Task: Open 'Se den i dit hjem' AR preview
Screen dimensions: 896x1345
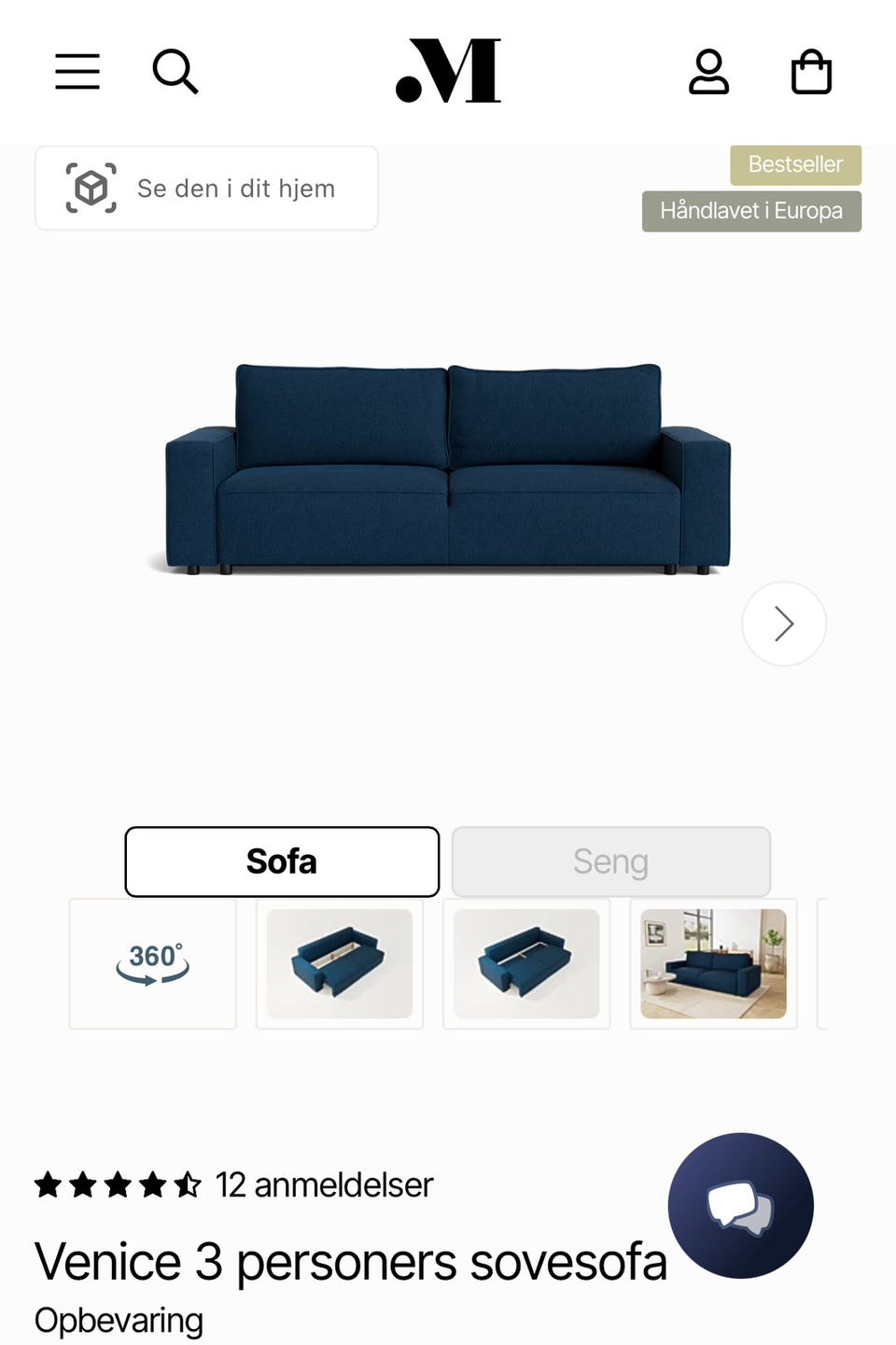Action: click(206, 188)
